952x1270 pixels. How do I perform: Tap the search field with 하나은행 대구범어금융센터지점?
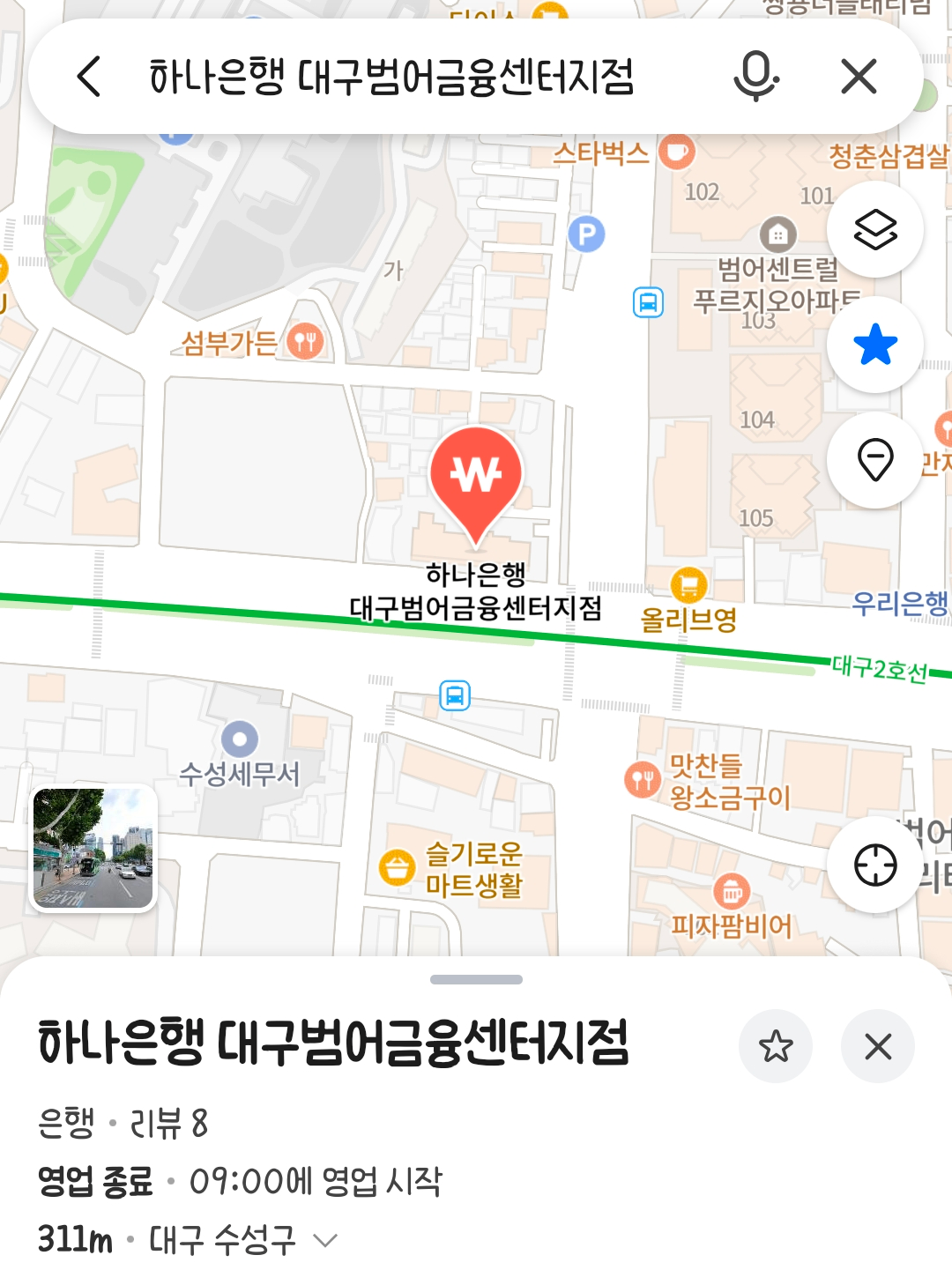pos(392,77)
